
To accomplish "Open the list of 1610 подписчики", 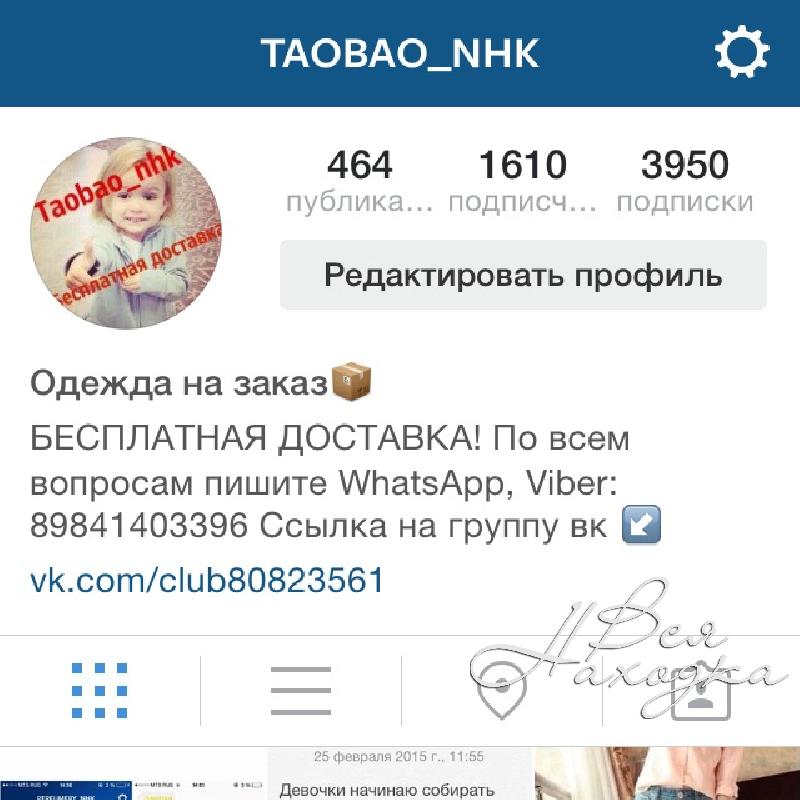I will [522, 181].
